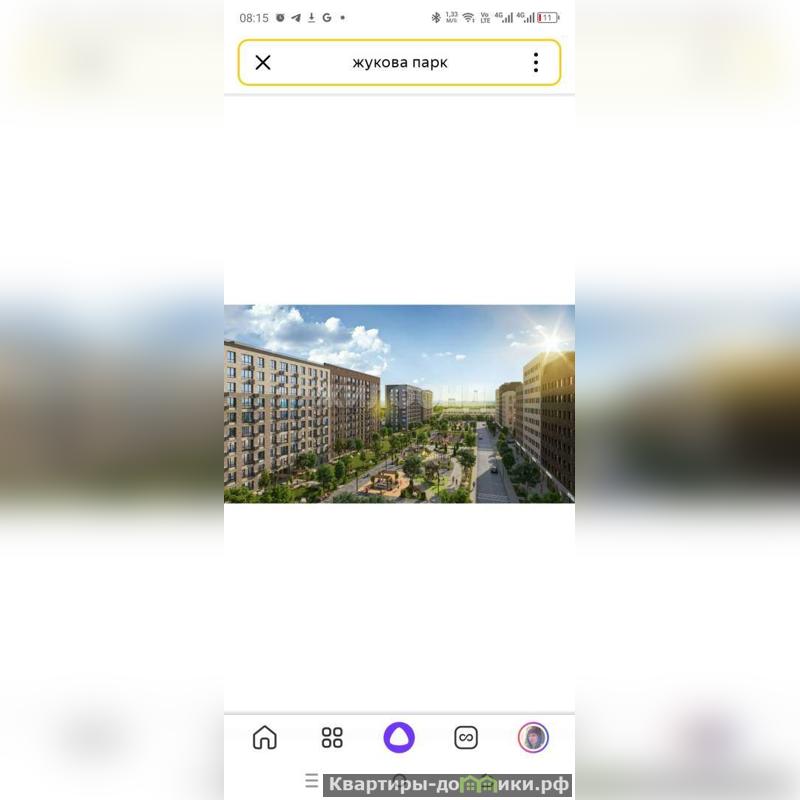Go to the home tab

(x=265, y=738)
